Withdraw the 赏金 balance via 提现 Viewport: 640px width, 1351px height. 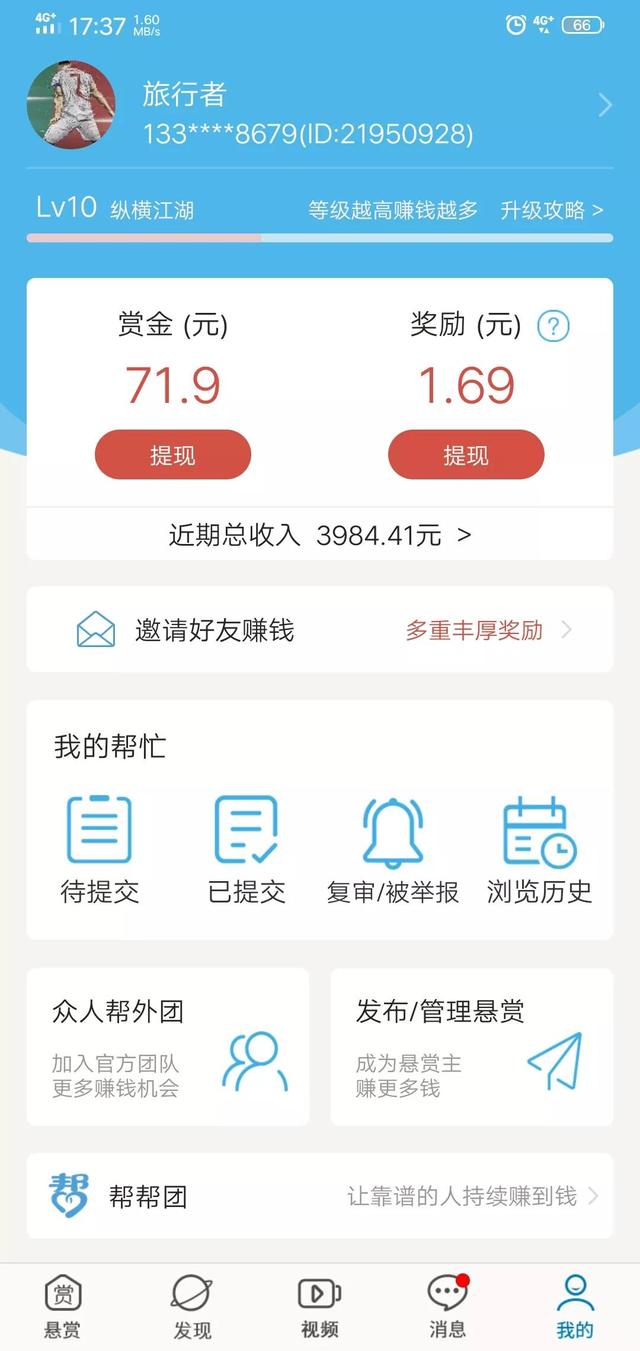pos(172,456)
